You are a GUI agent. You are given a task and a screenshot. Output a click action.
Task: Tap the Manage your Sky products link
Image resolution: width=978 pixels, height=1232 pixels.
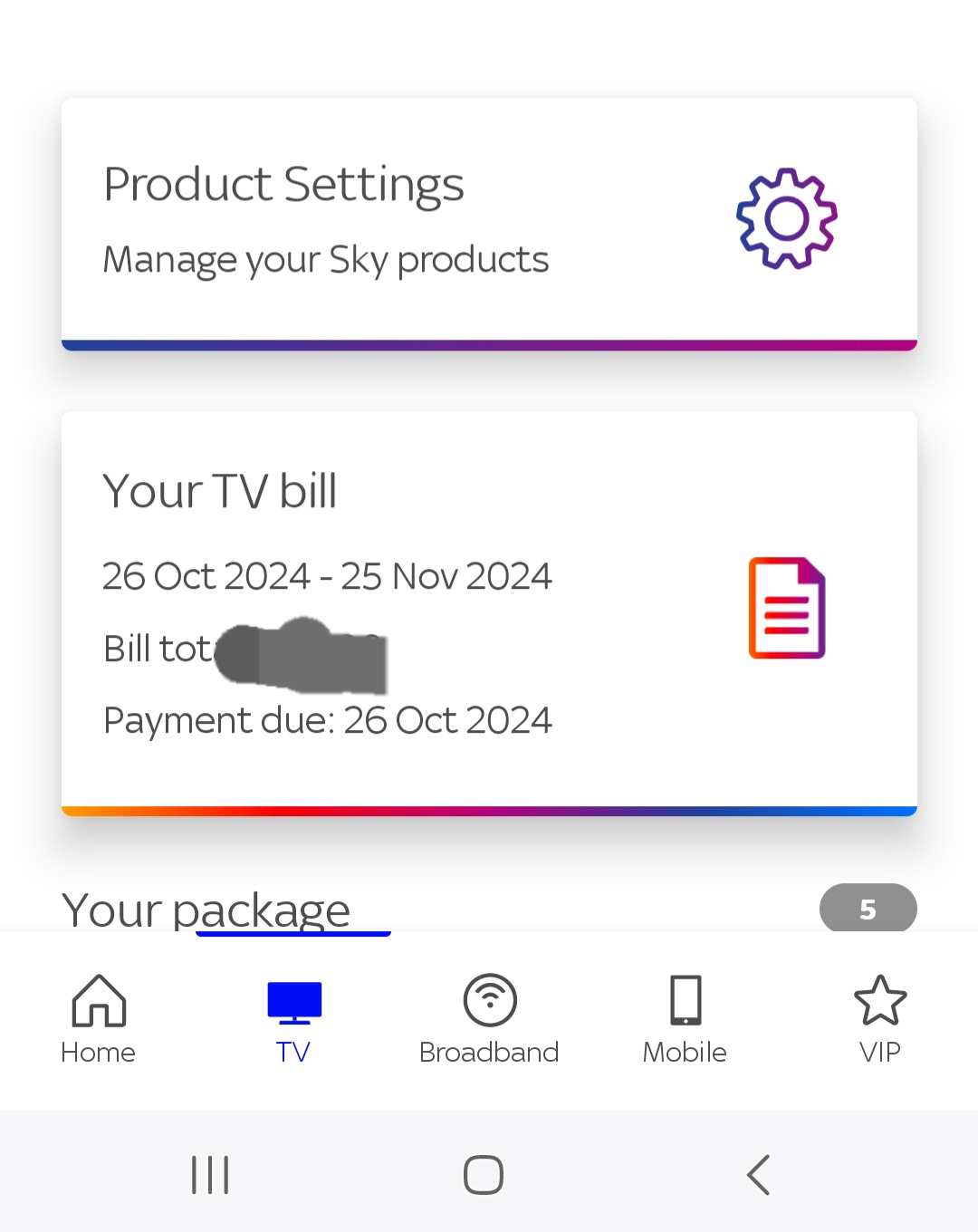pyautogui.click(x=325, y=259)
